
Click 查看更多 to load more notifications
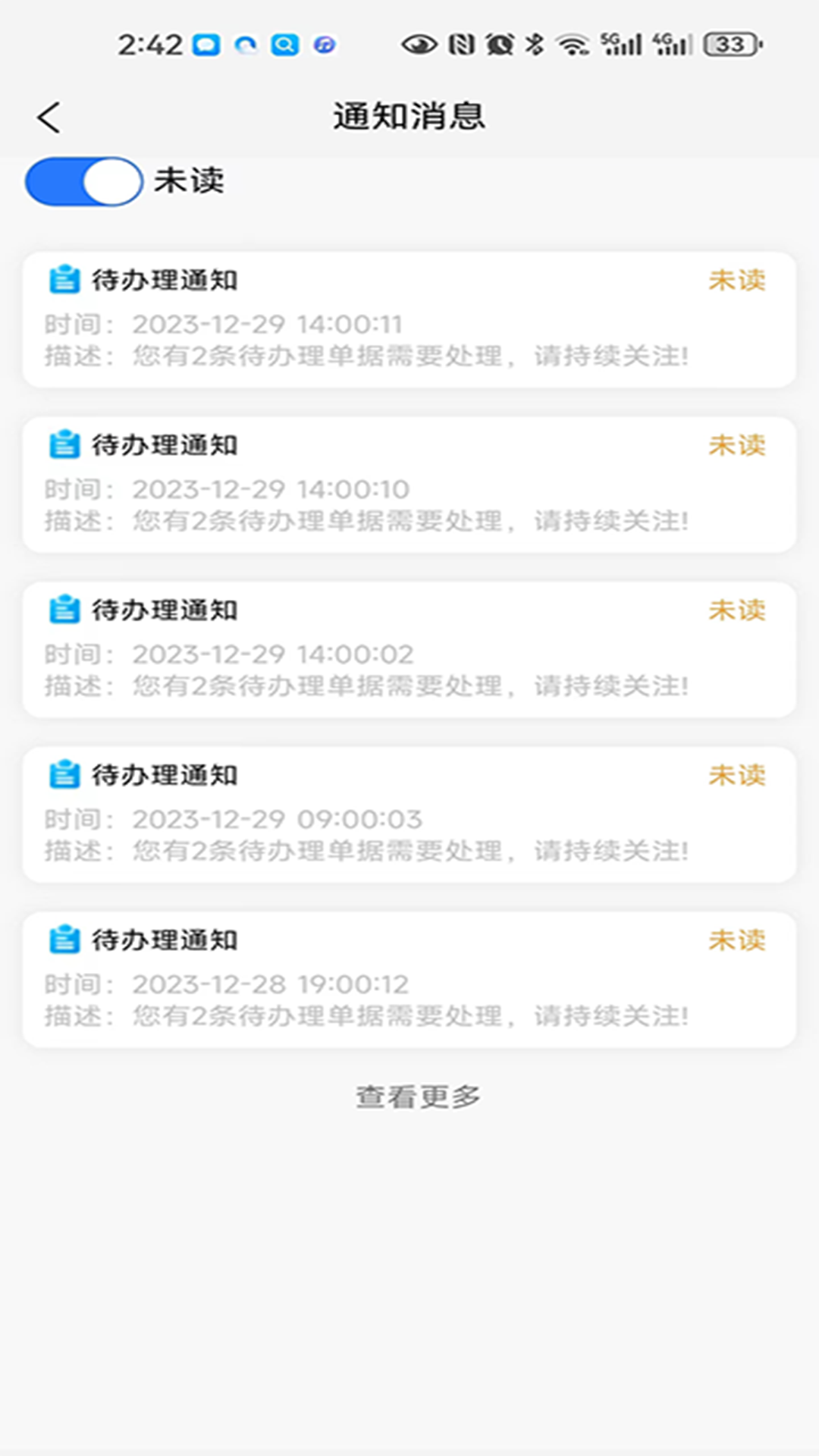coord(418,1095)
